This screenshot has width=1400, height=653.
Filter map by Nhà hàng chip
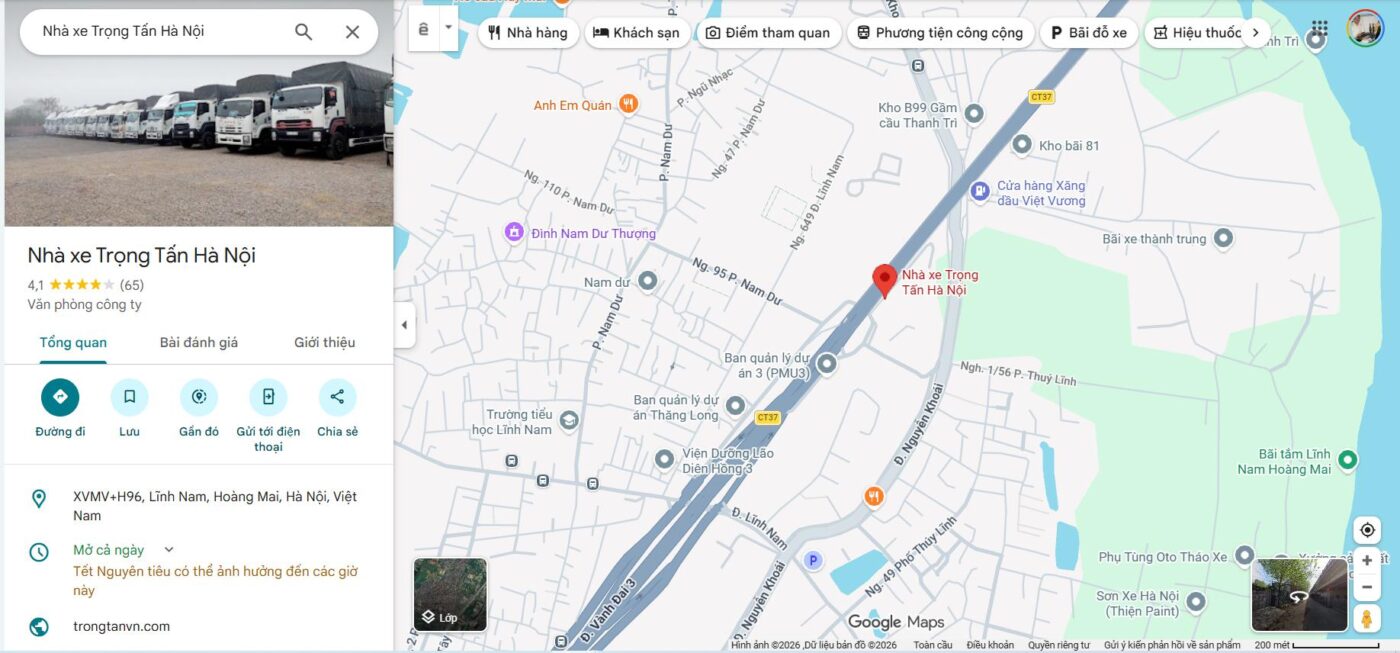click(x=527, y=33)
